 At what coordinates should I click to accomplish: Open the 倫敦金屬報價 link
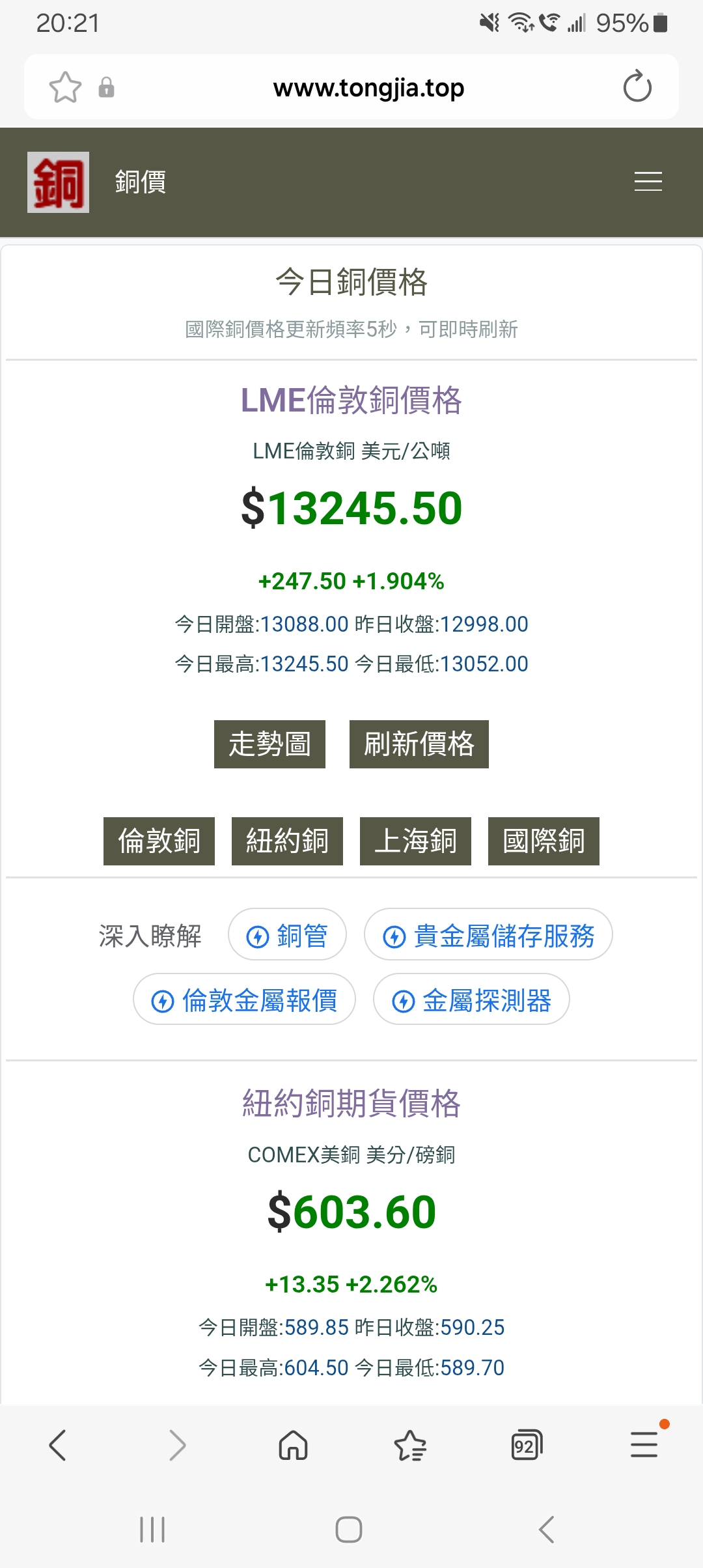(x=244, y=1000)
